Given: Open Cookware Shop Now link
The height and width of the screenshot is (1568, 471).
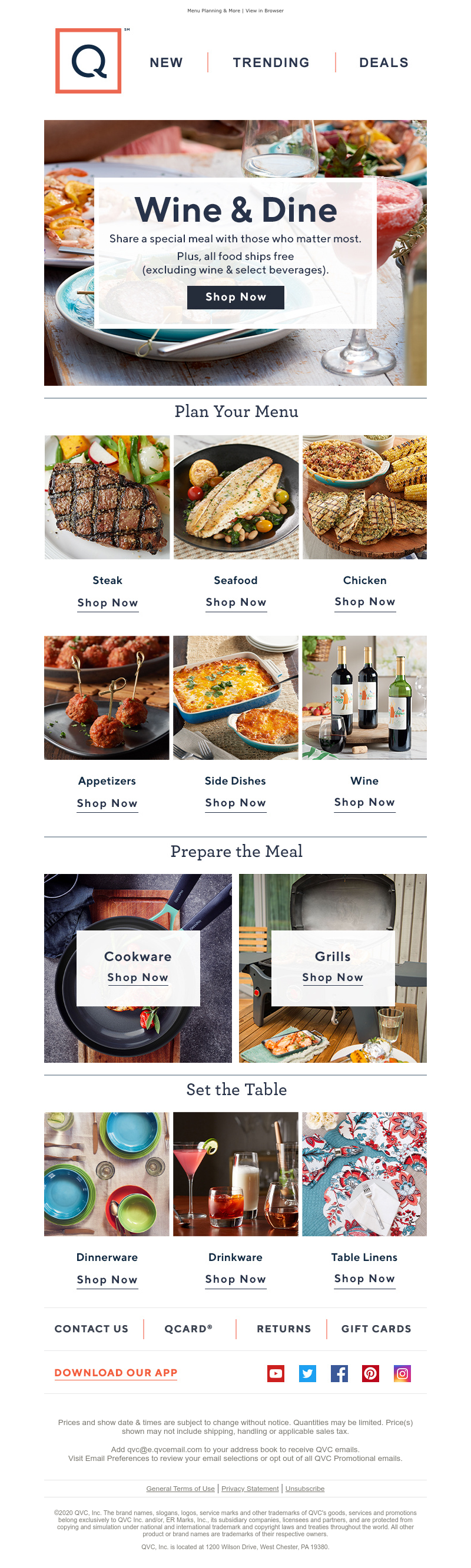Looking at the screenshot, I should click(138, 977).
